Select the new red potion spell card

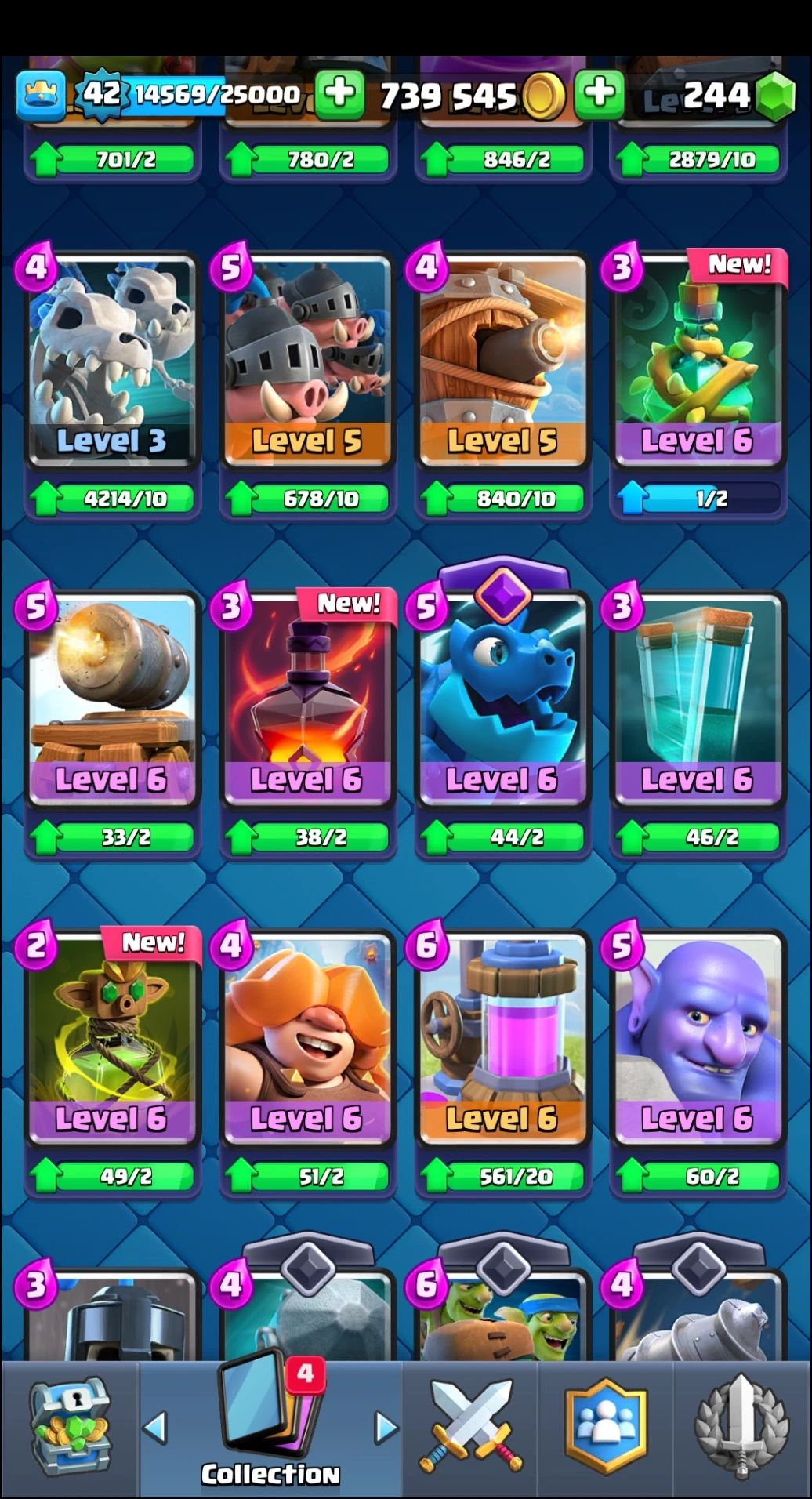(x=306, y=699)
